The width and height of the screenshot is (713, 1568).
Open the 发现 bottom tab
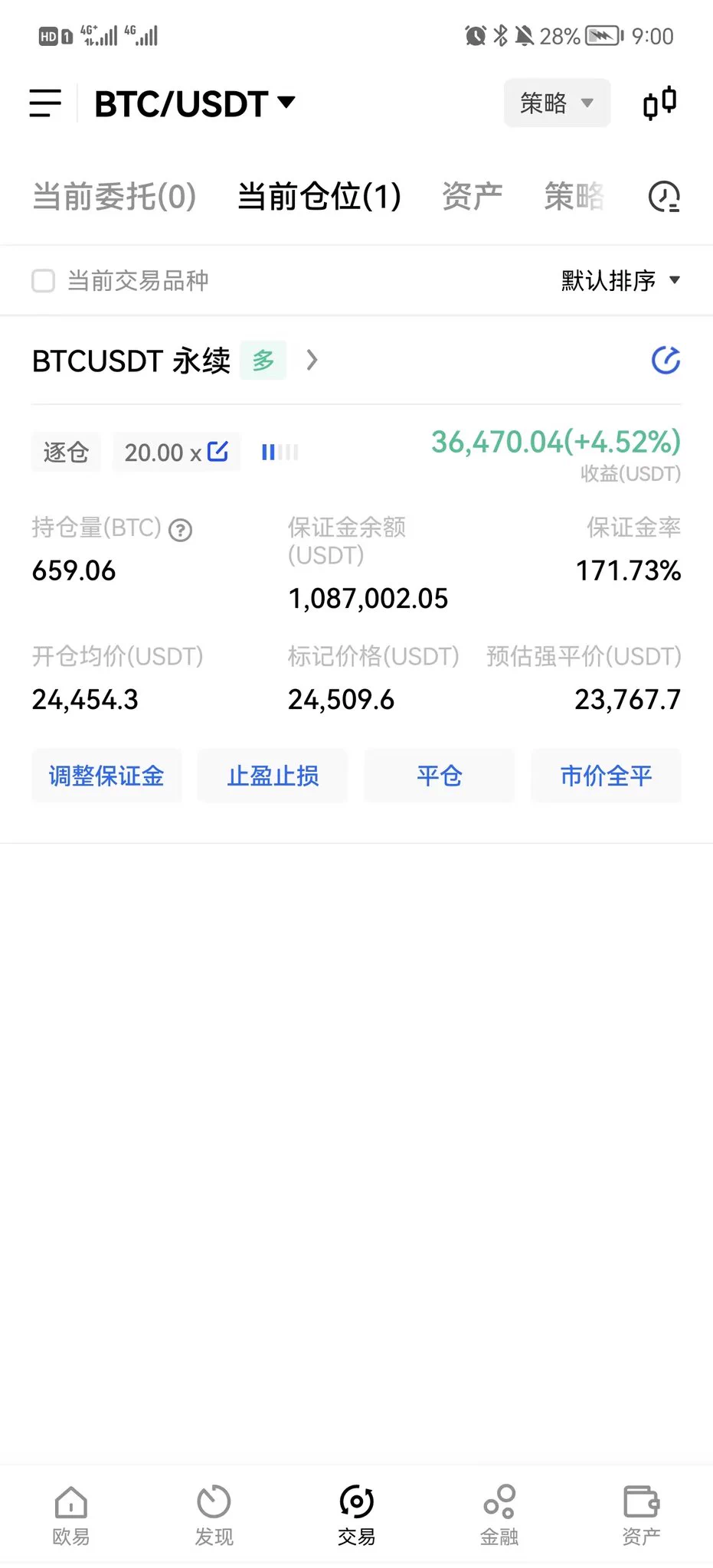pyautogui.click(x=214, y=1516)
